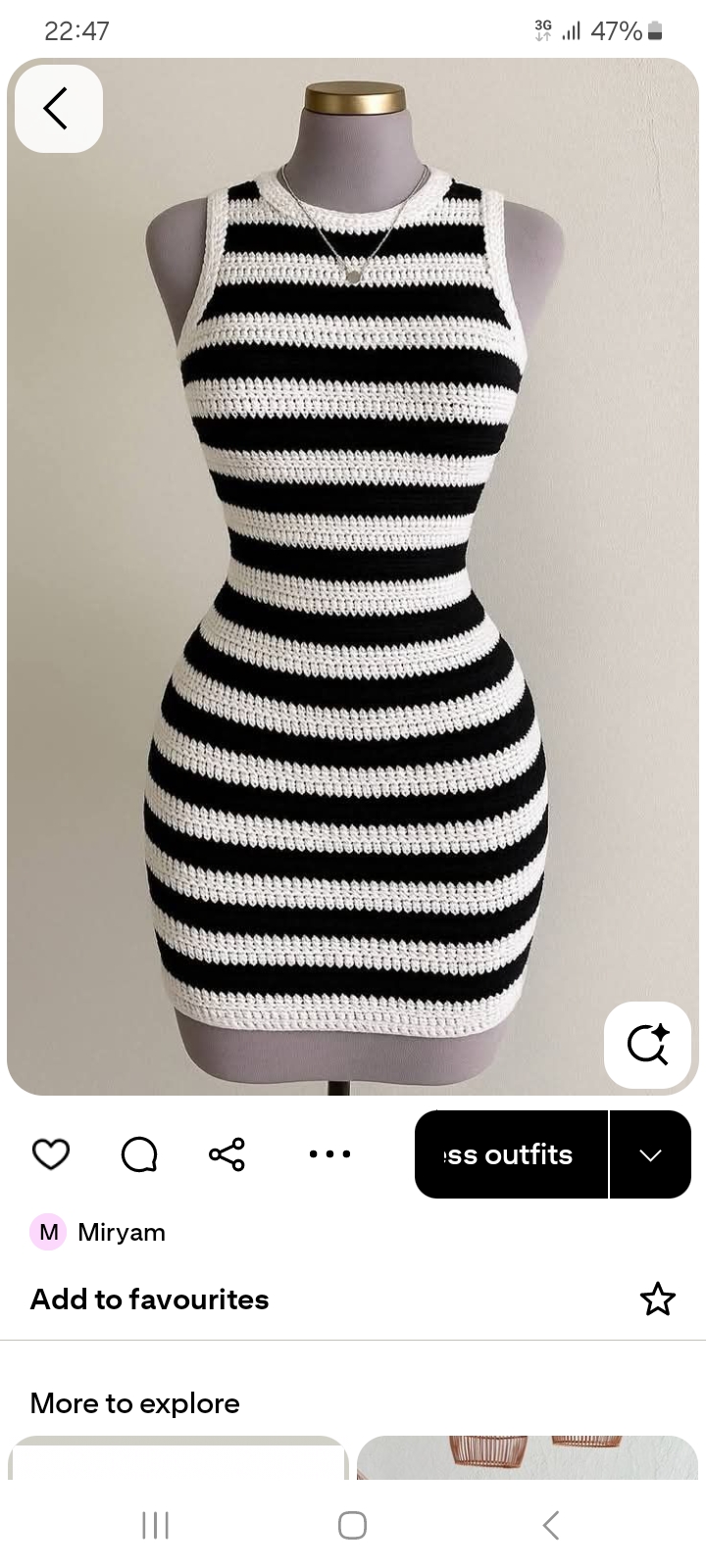Tap the back arrow on the pin image
706x1568 pixels.
(58, 109)
